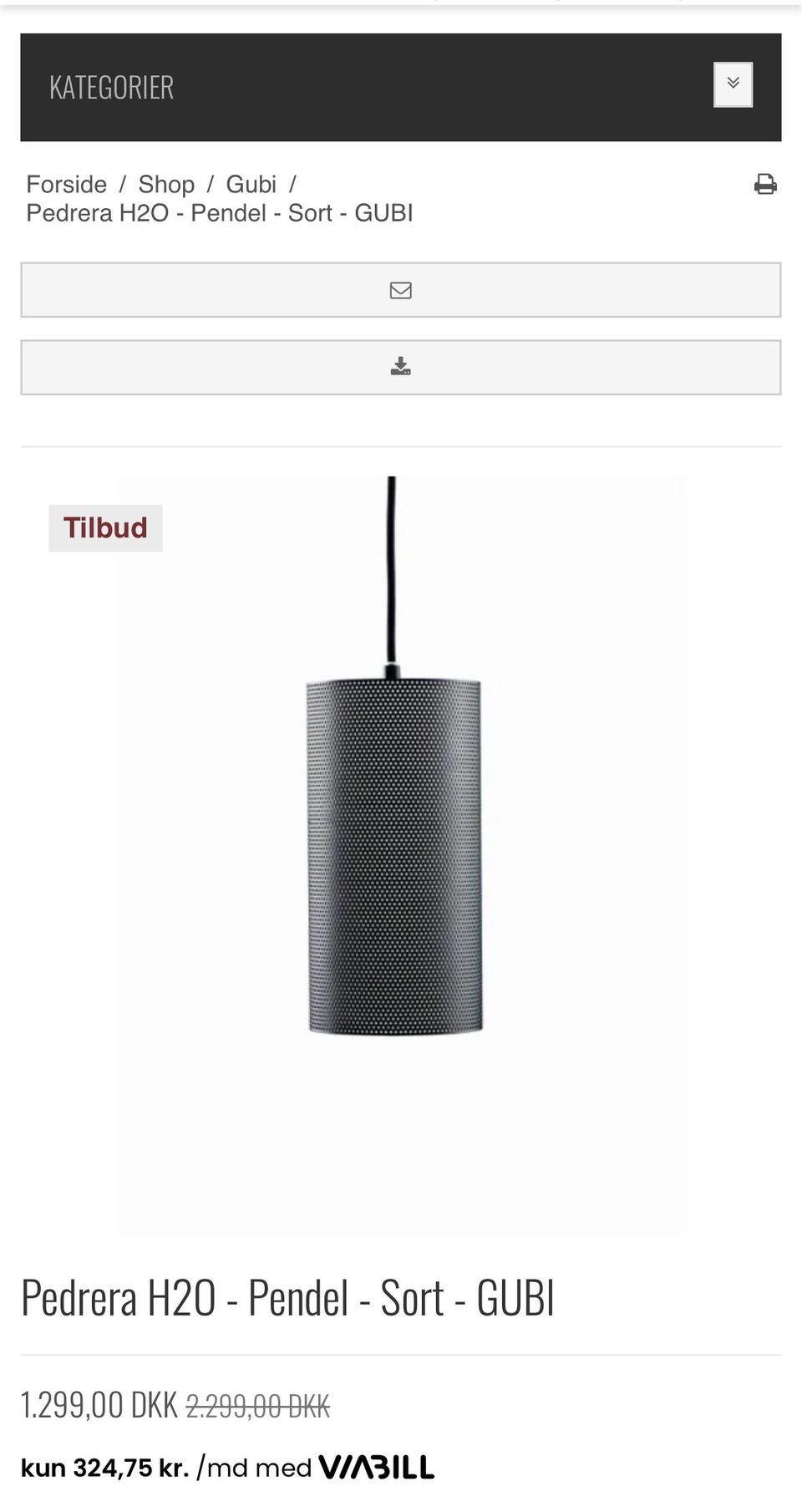Screen dimensions: 802x1512
Task: Enlarge the Pedrera pendant lamp image
Action: [x=401, y=857]
